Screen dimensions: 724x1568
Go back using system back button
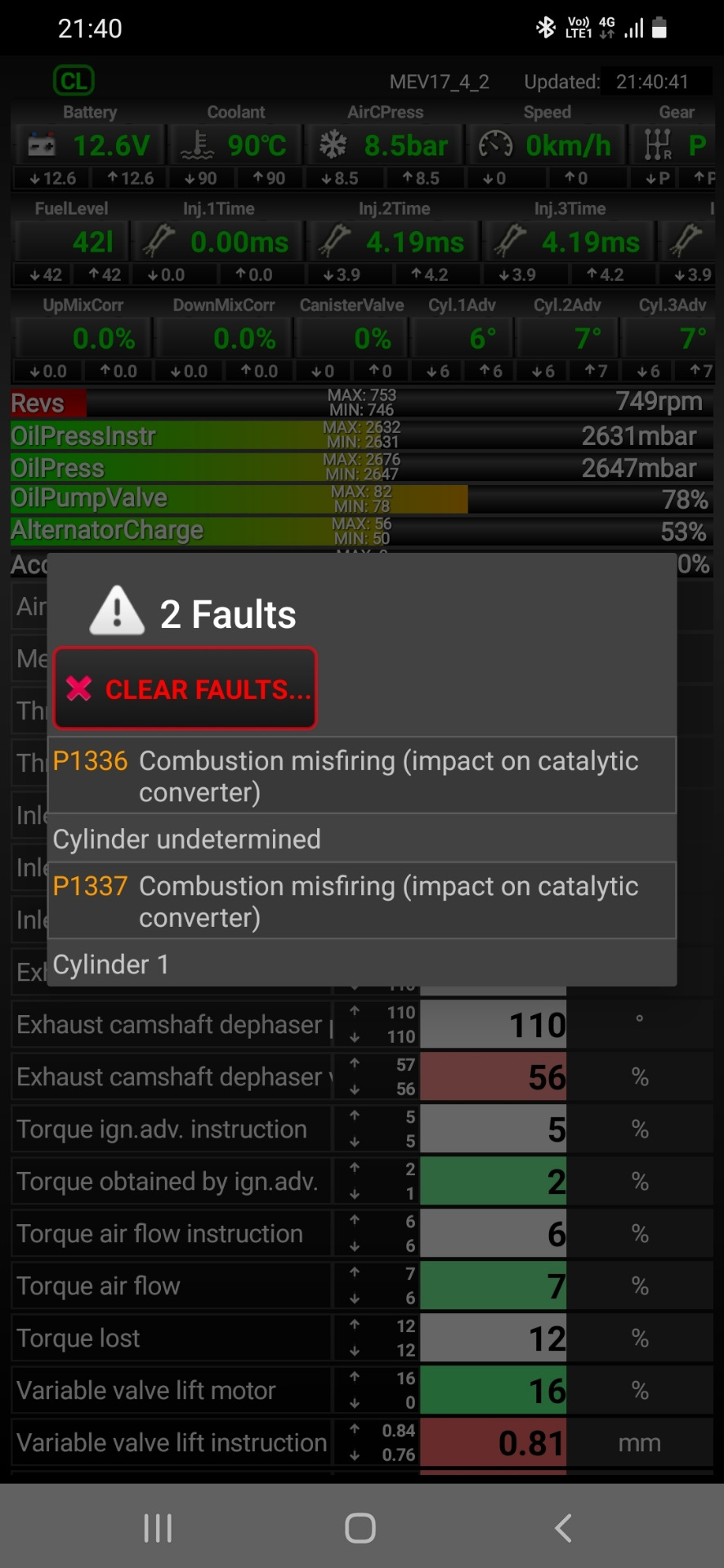click(x=563, y=1528)
